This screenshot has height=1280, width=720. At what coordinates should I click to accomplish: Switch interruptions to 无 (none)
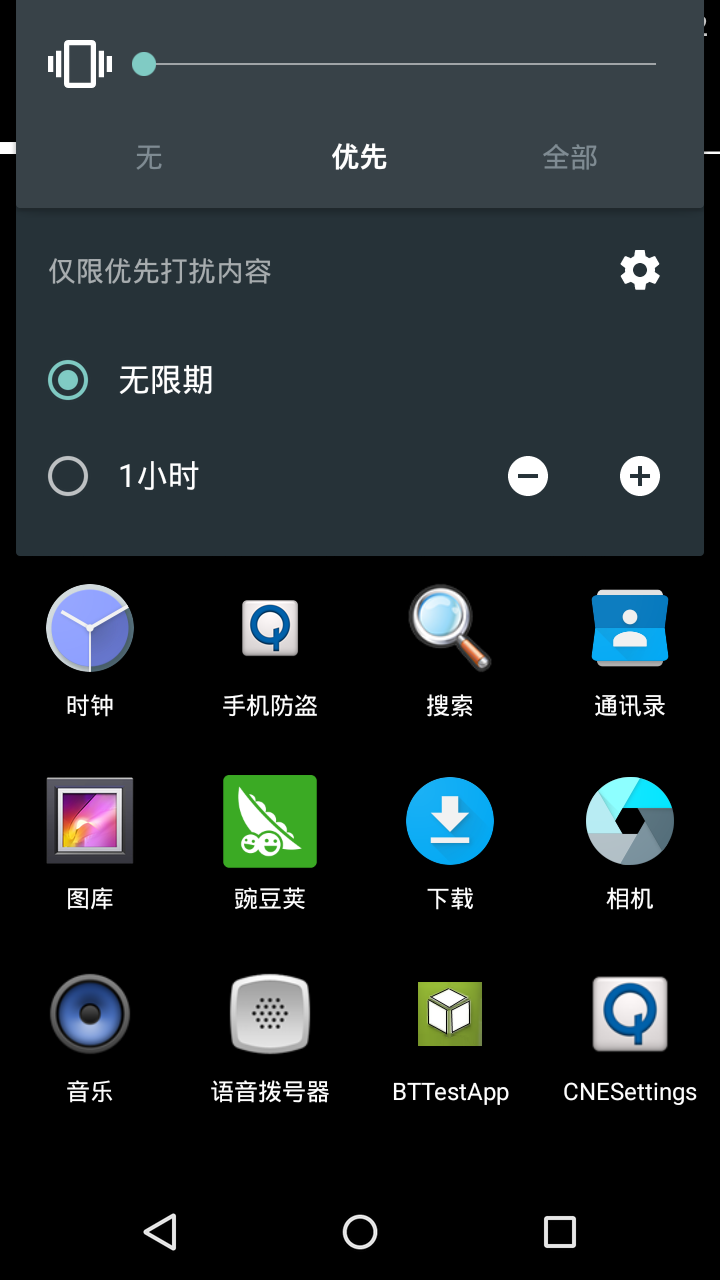pyautogui.click(x=149, y=157)
